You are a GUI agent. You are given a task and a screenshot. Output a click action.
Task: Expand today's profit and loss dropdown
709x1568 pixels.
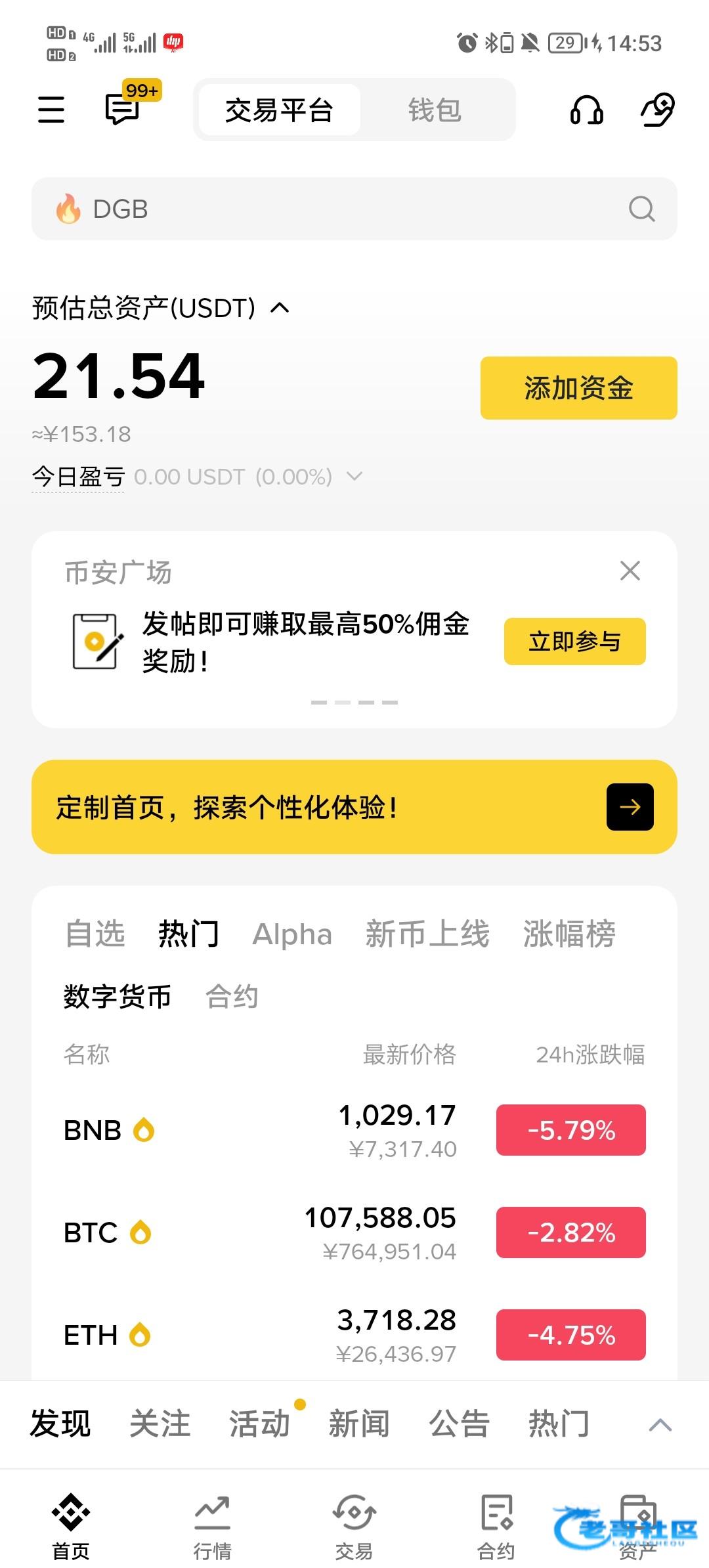354,477
